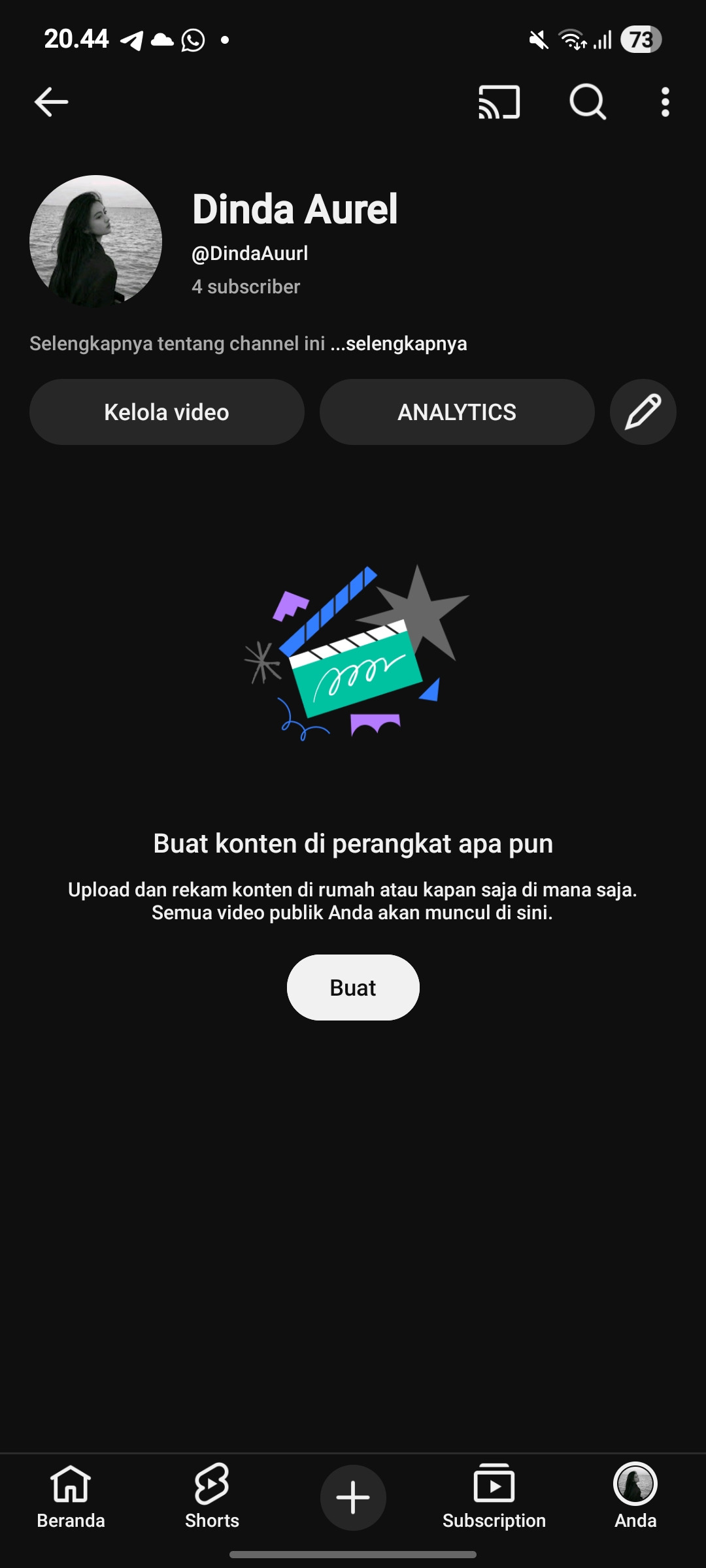Go back using the top arrow
This screenshot has width=706, height=1568.
click(51, 102)
